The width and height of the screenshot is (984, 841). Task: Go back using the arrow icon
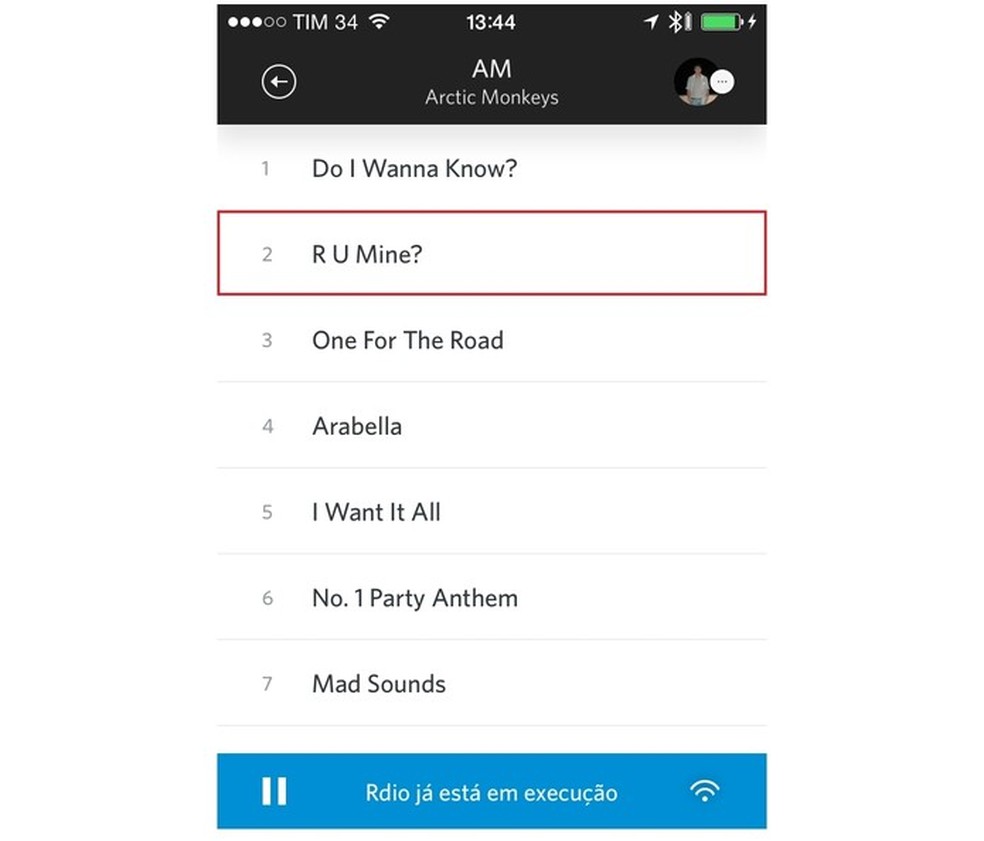(x=279, y=83)
